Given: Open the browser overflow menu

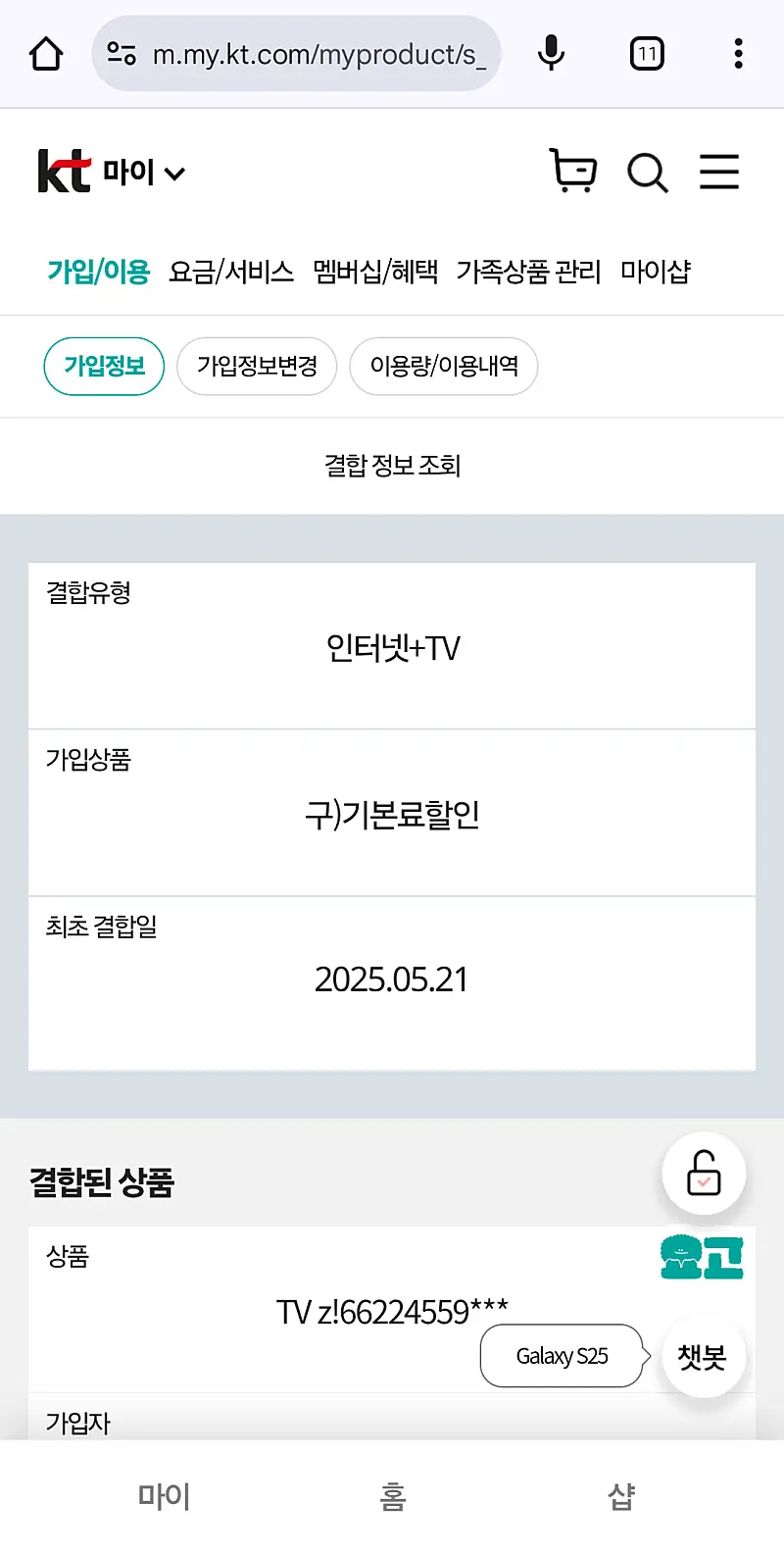Looking at the screenshot, I should pyautogui.click(x=738, y=54).
